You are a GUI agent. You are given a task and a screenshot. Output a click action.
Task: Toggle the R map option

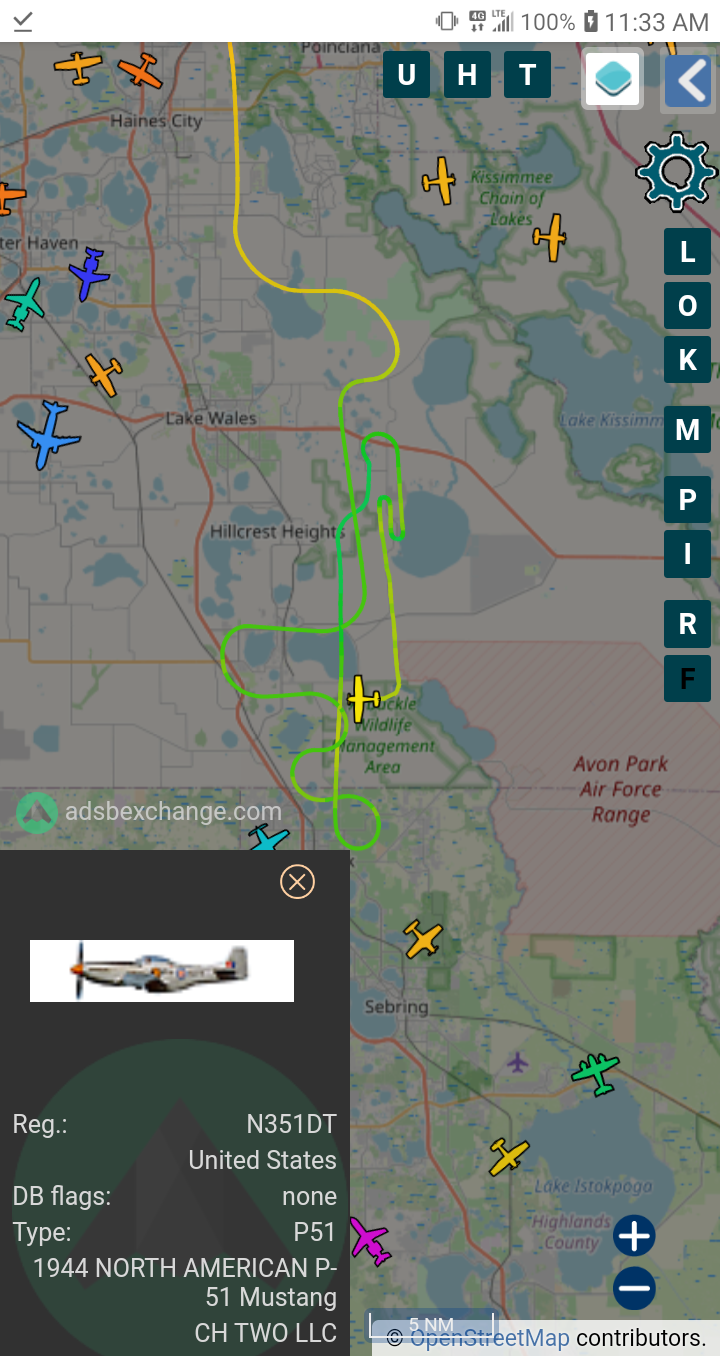tap(687, 624)
